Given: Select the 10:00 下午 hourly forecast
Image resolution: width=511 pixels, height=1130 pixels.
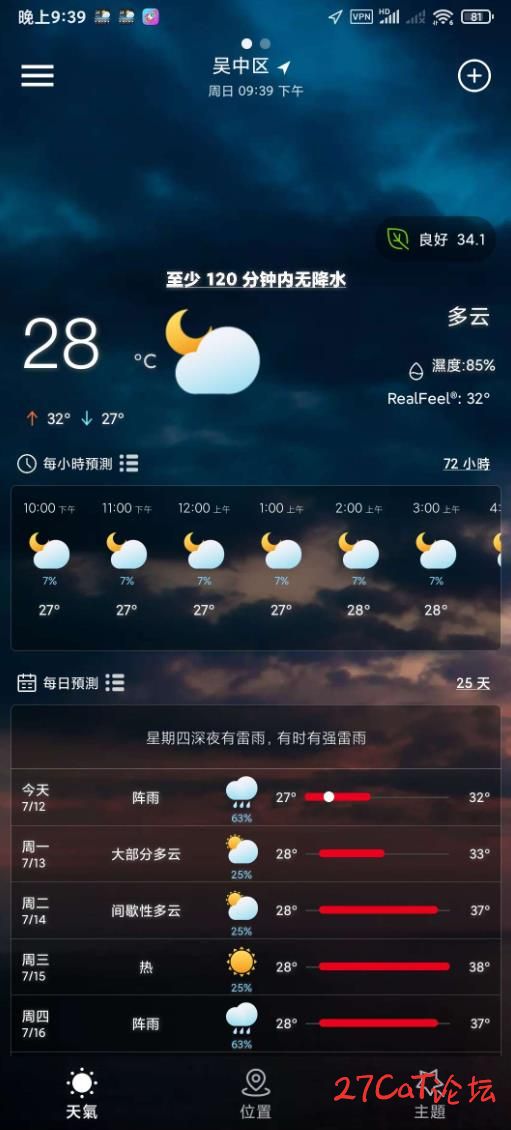Looking at the screenshot, I should [49, 559].
